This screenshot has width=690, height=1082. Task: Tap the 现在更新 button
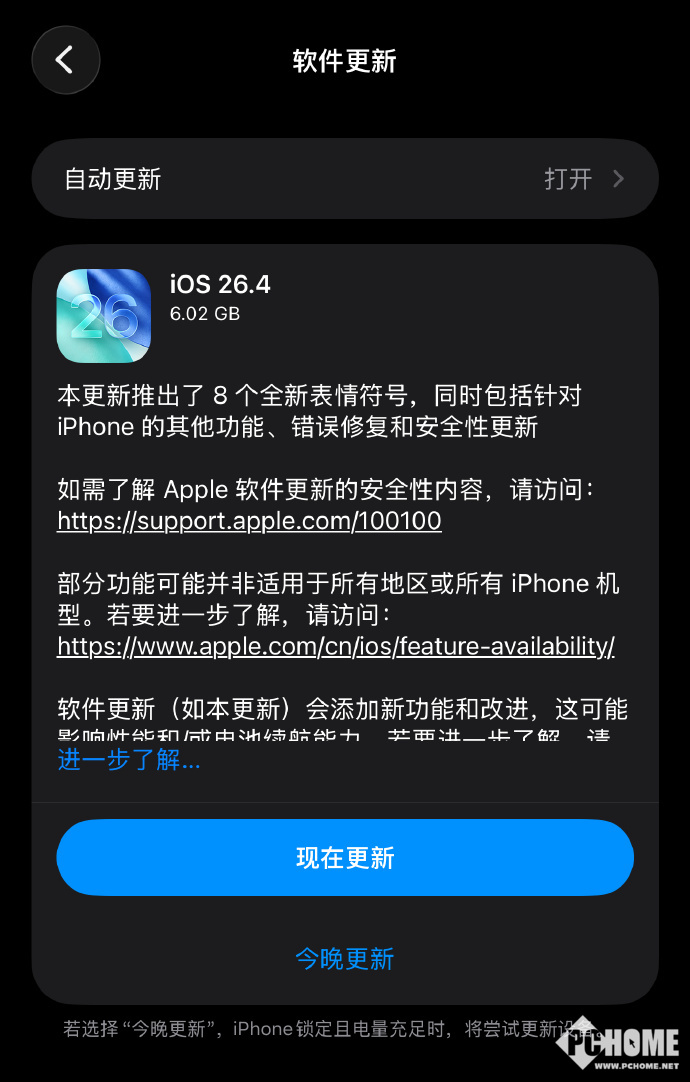click(x=345, y=858)
